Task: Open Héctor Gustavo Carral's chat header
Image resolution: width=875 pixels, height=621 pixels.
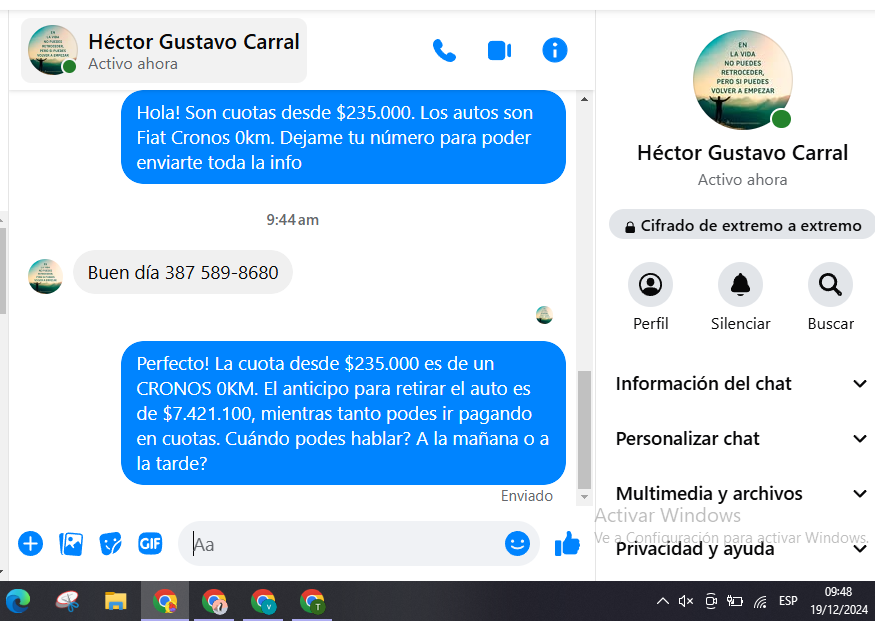Action: (165, 51)
